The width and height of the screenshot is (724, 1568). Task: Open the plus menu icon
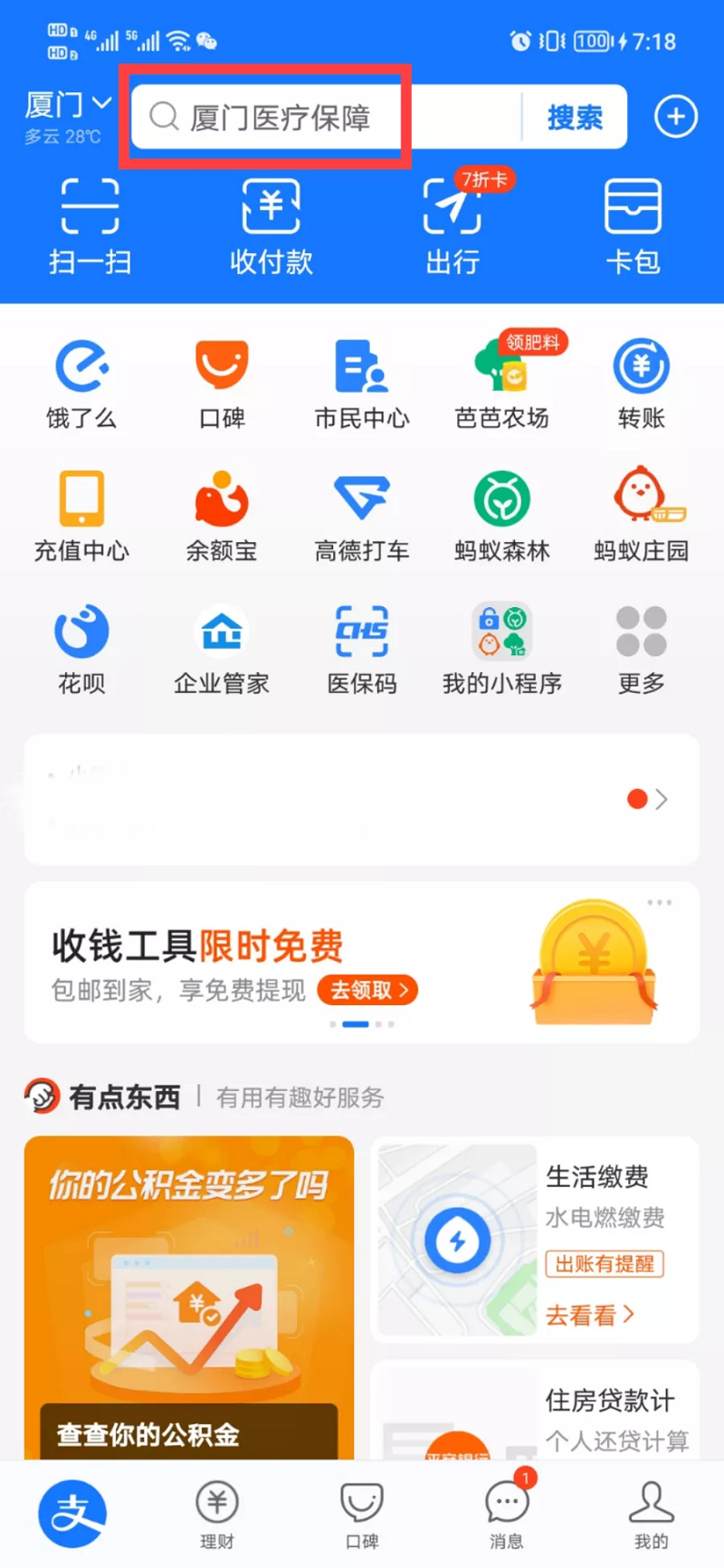(x=676, y=117)
